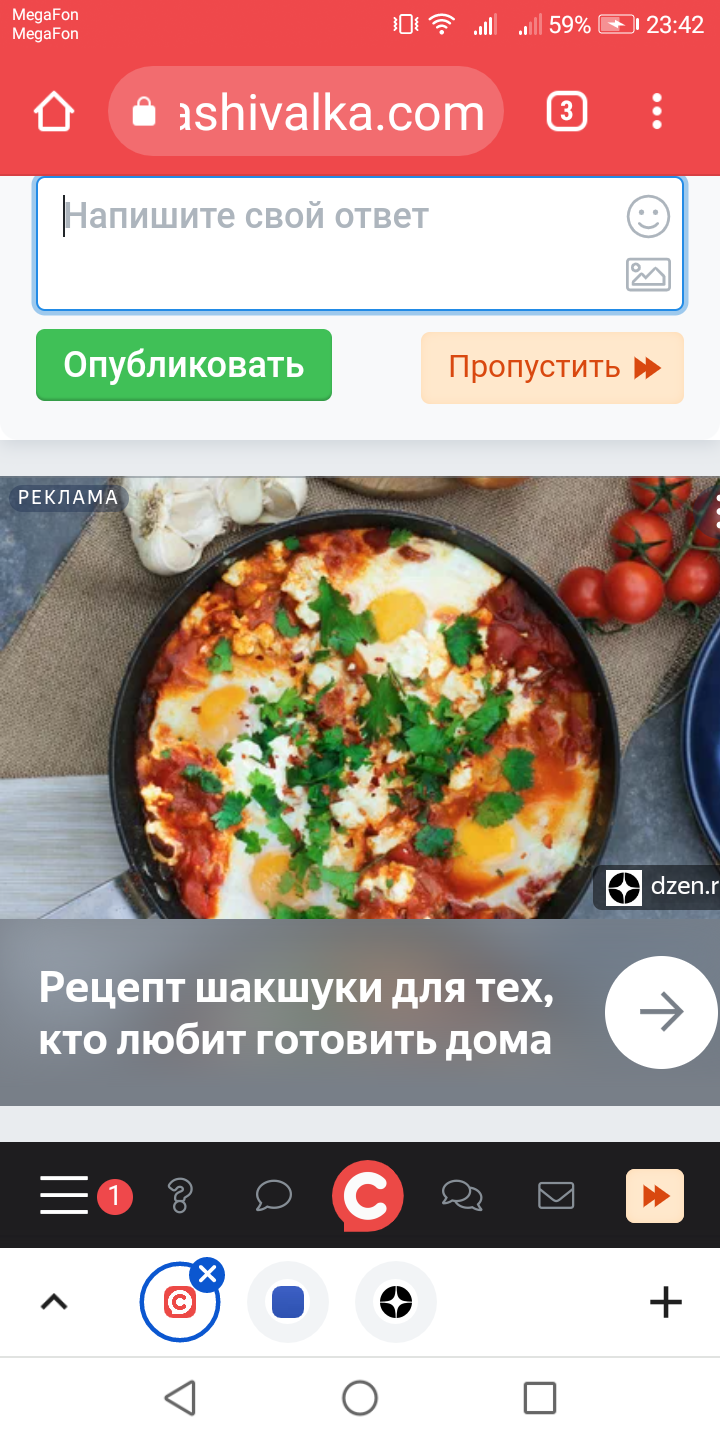Close the current tab with blue X
The width and height of the screenshot is (720, 1440).
coord(207,1274)
